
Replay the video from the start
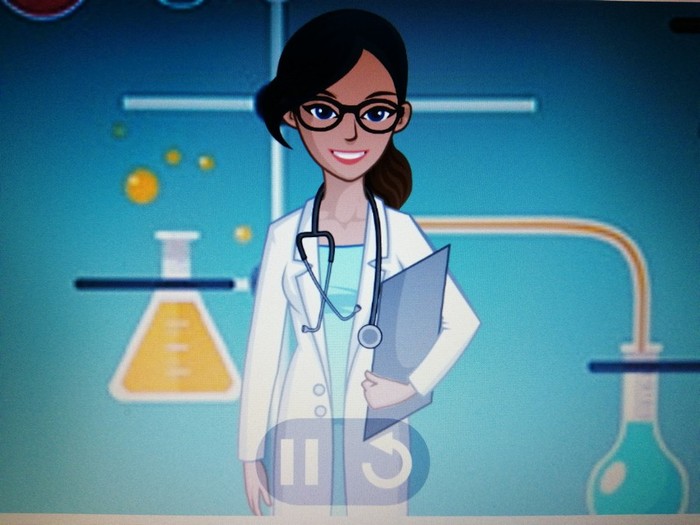(385, 464)
